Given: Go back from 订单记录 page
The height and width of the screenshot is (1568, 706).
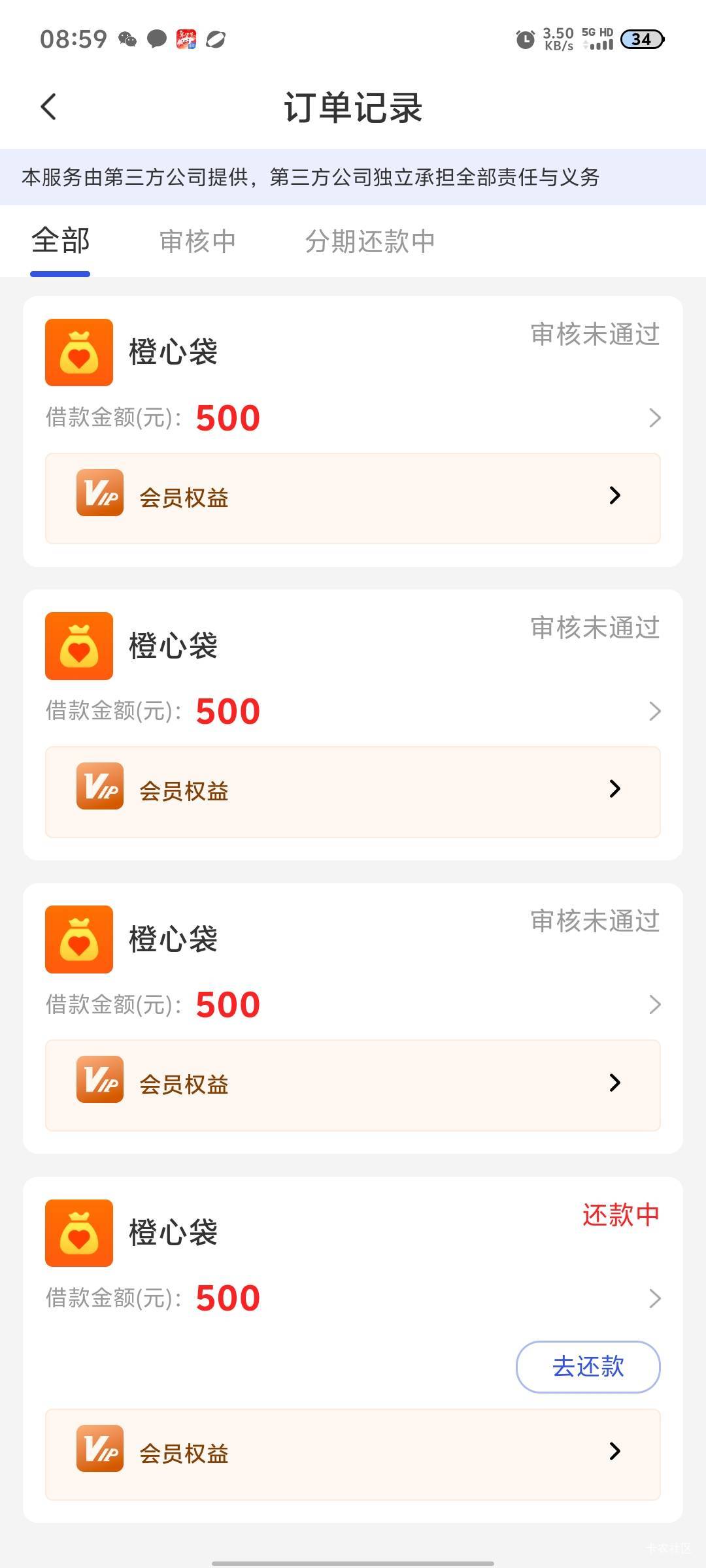Looking at the screenshot, I should [x=49, y=106].
